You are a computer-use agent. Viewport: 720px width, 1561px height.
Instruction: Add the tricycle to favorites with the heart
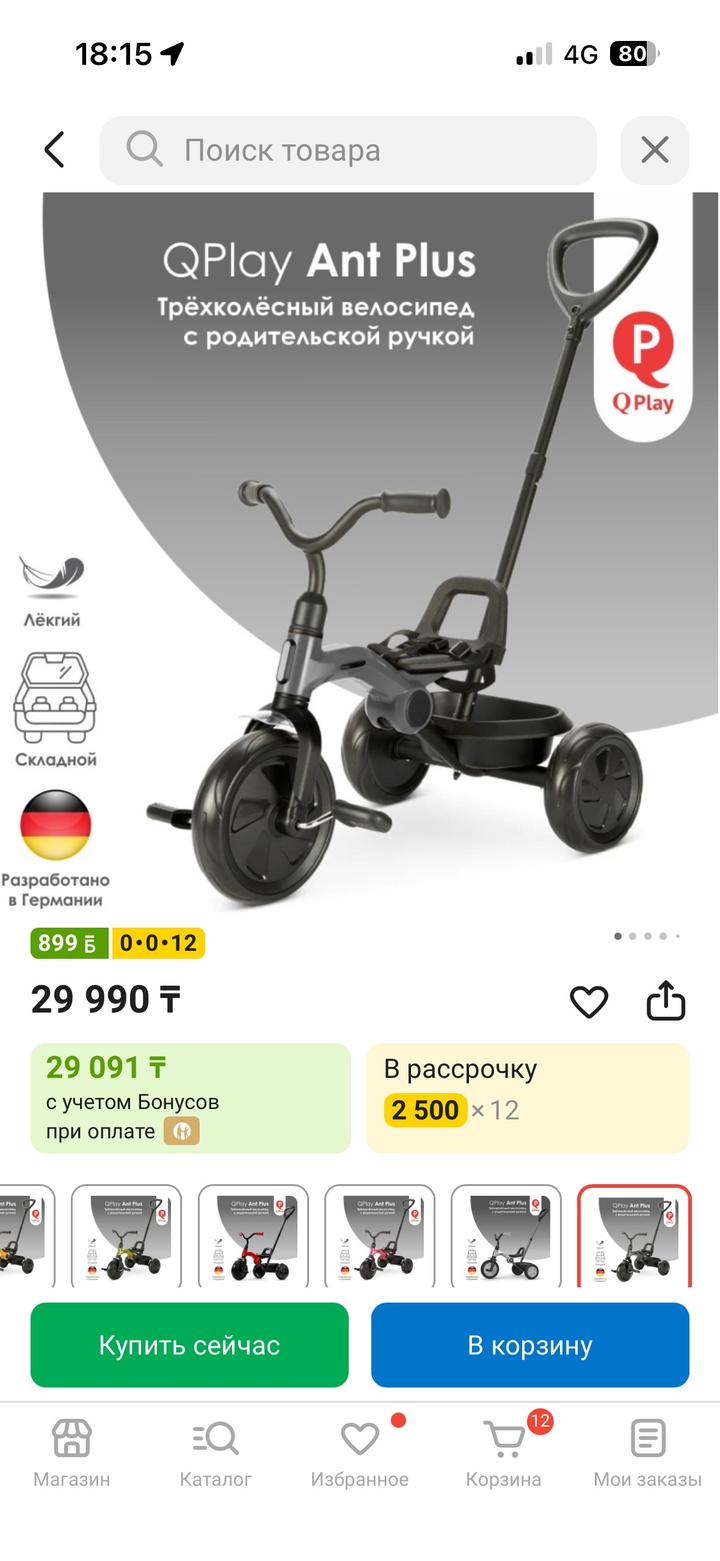point(588,1001)
